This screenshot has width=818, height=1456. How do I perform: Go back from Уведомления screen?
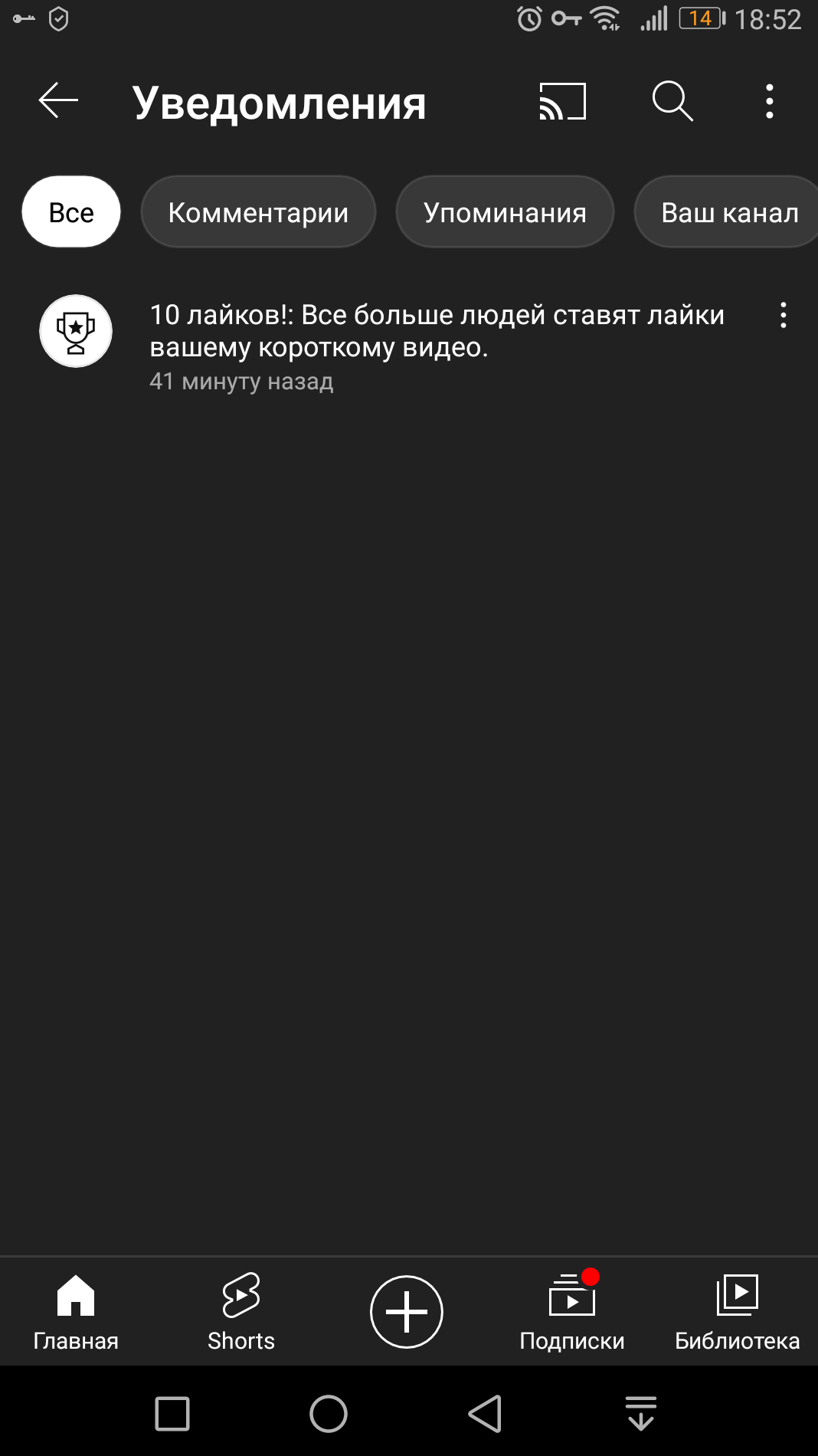[x=58, y=100]
